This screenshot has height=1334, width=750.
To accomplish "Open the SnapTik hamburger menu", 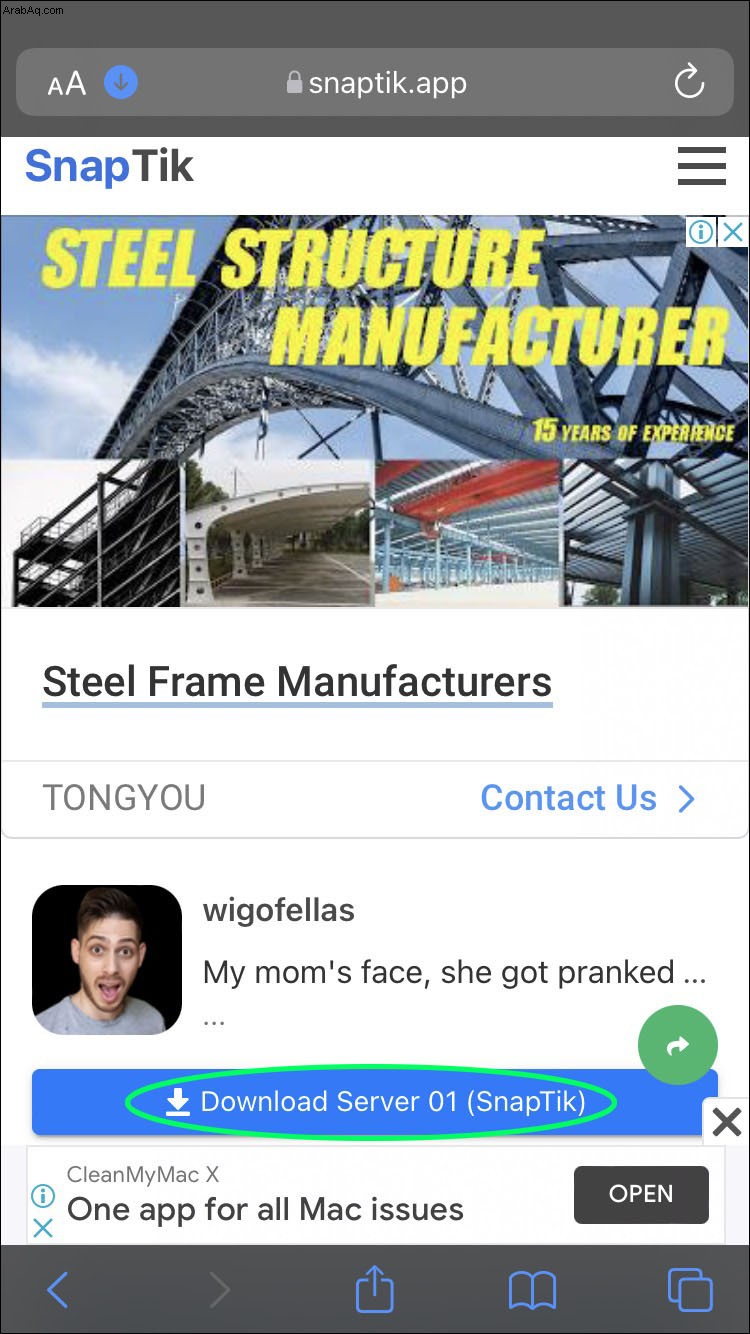I will [x=701, y=166].
